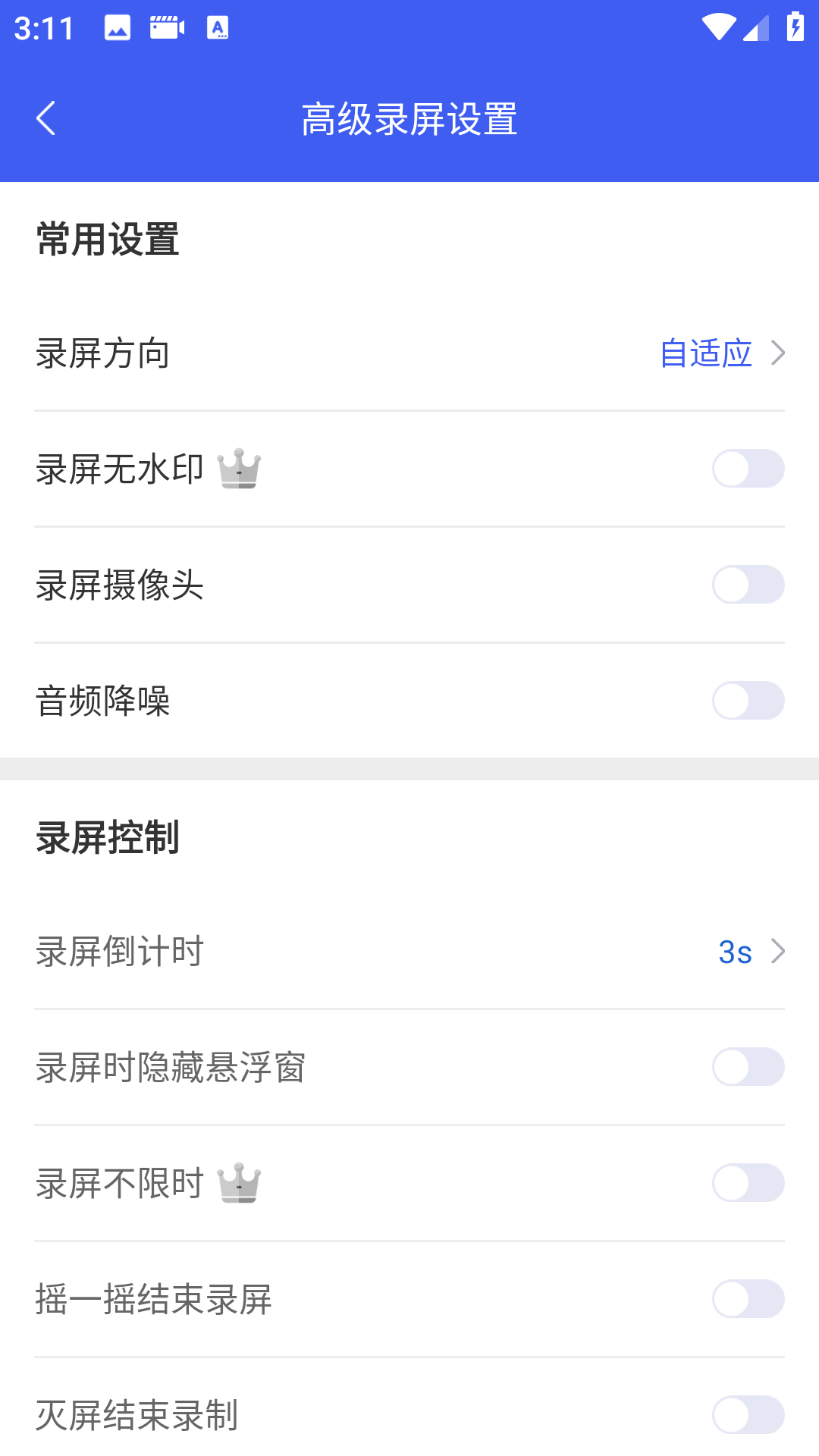Click the video recorder status bar icon

pyautogui.click(x=167, y=27)
